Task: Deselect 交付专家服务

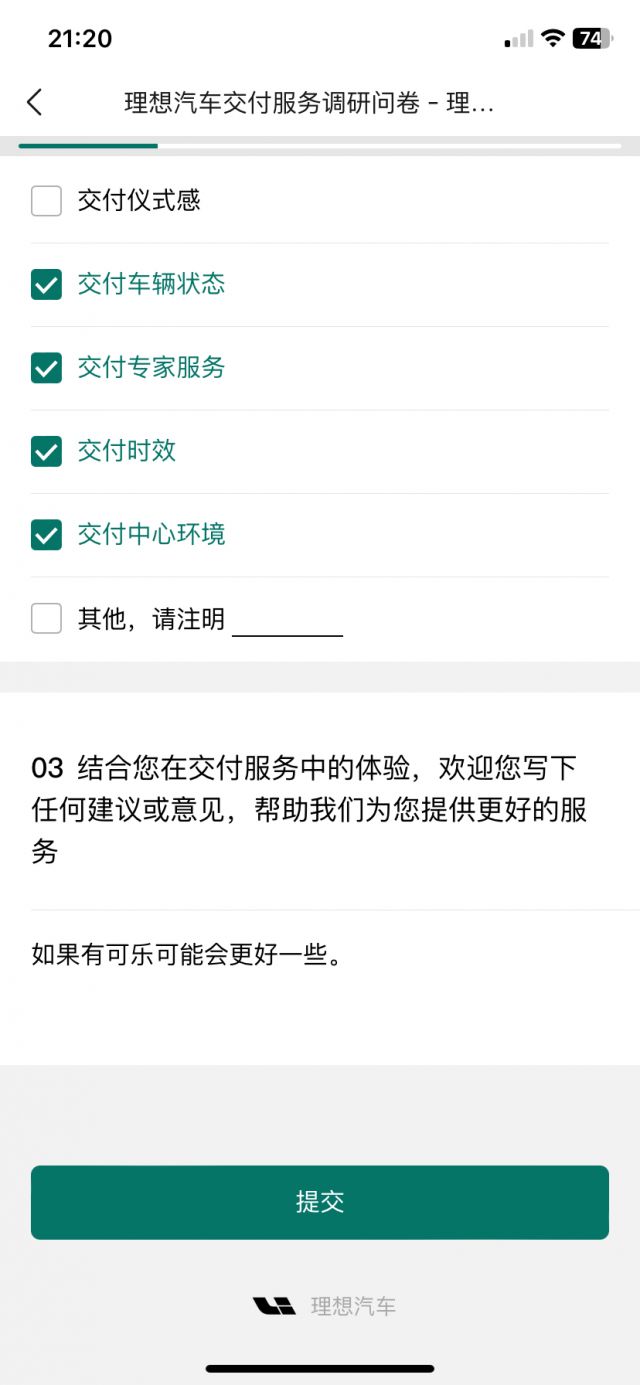Action: click(47, 368)
